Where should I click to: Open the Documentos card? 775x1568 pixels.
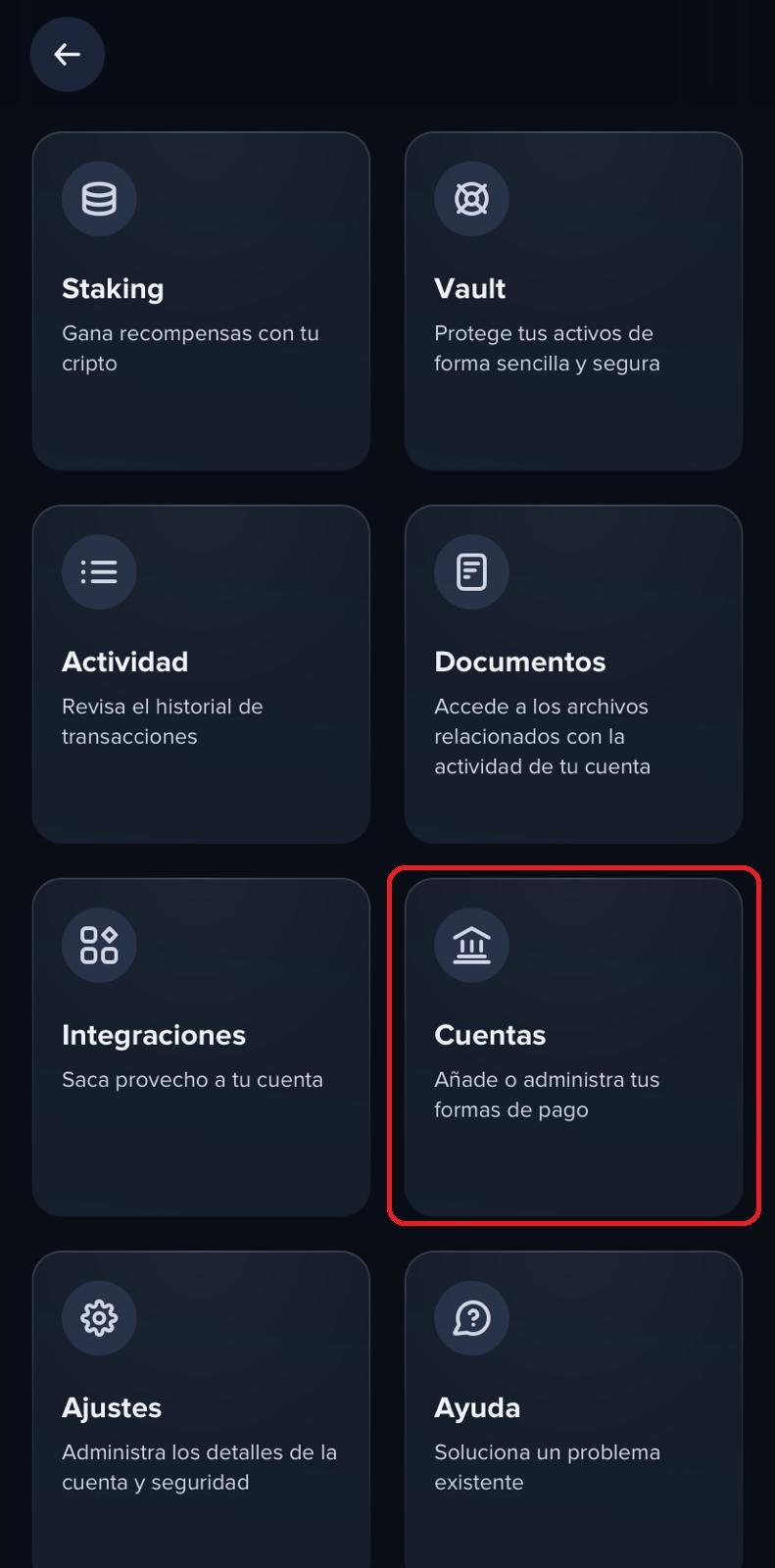click(573, 674)
